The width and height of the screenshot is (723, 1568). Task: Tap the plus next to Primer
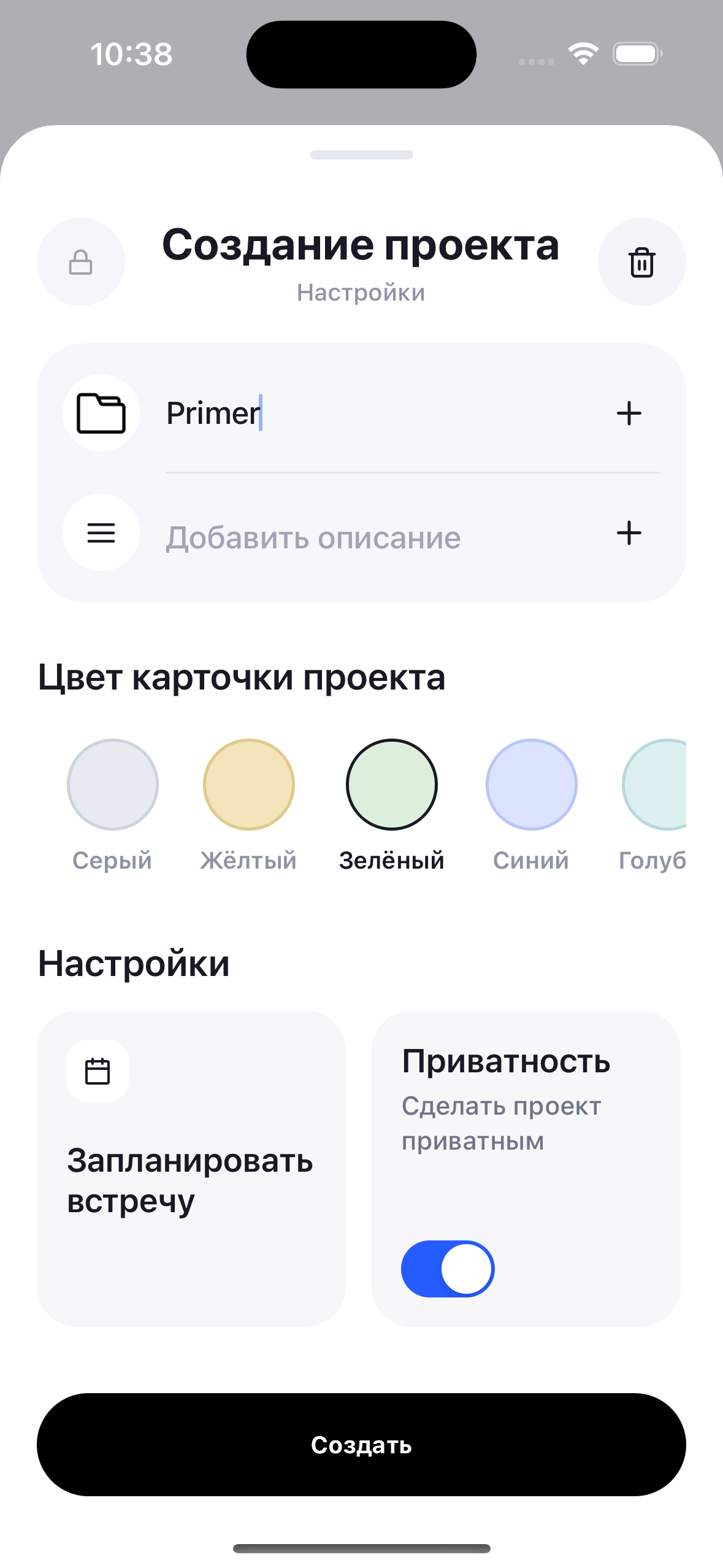(x=629, y=413)
